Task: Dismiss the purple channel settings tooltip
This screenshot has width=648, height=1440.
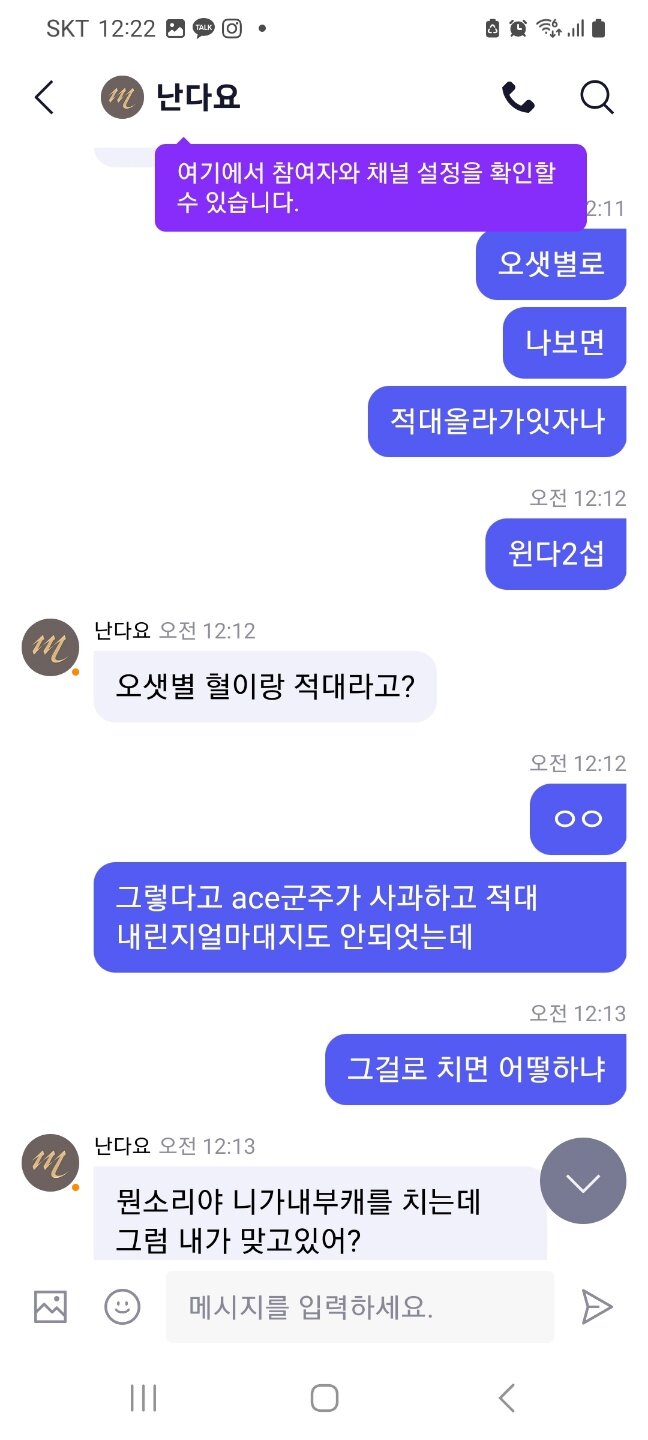Action: point(370,187)
